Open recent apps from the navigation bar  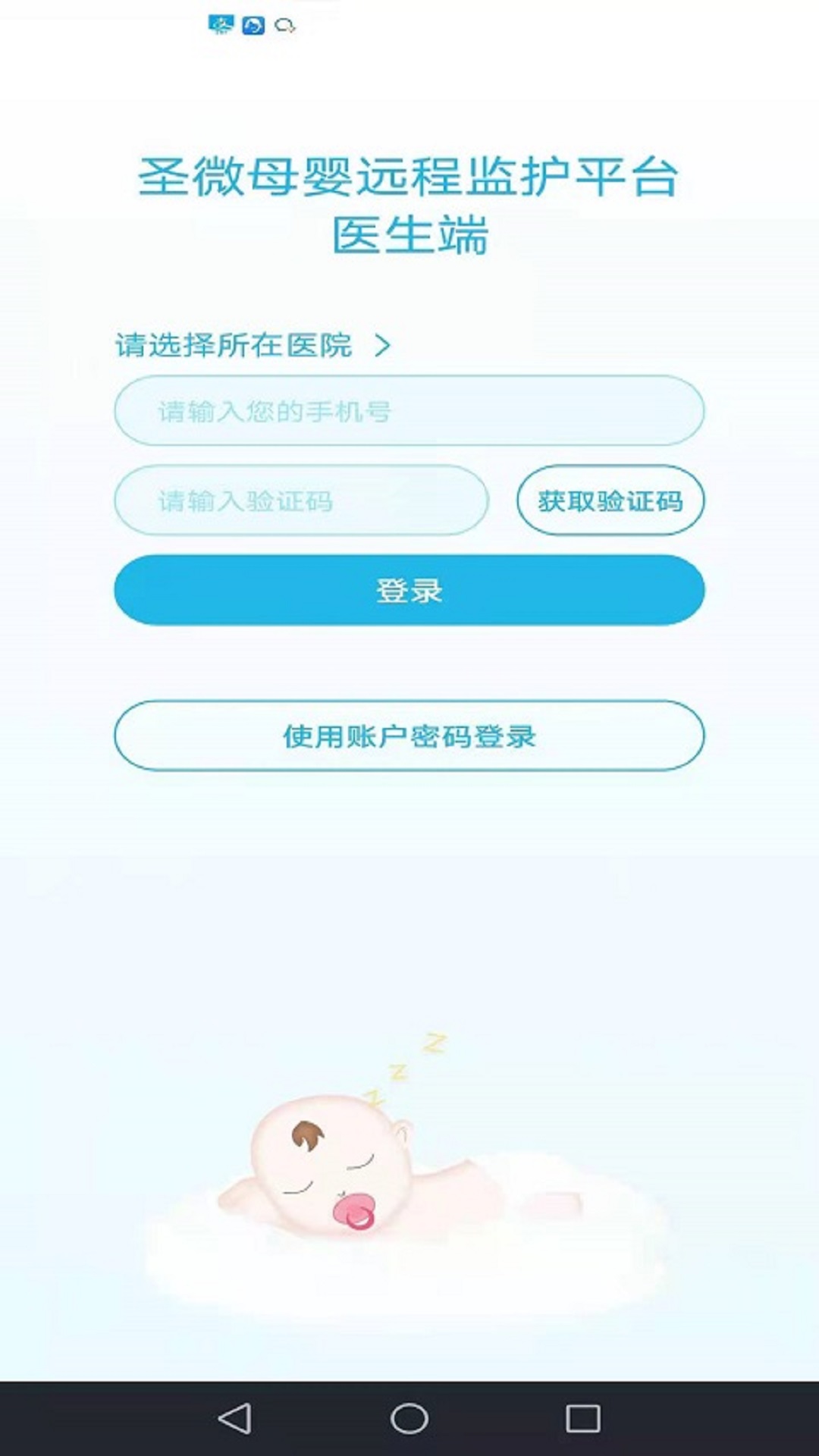coord(583,1418)
